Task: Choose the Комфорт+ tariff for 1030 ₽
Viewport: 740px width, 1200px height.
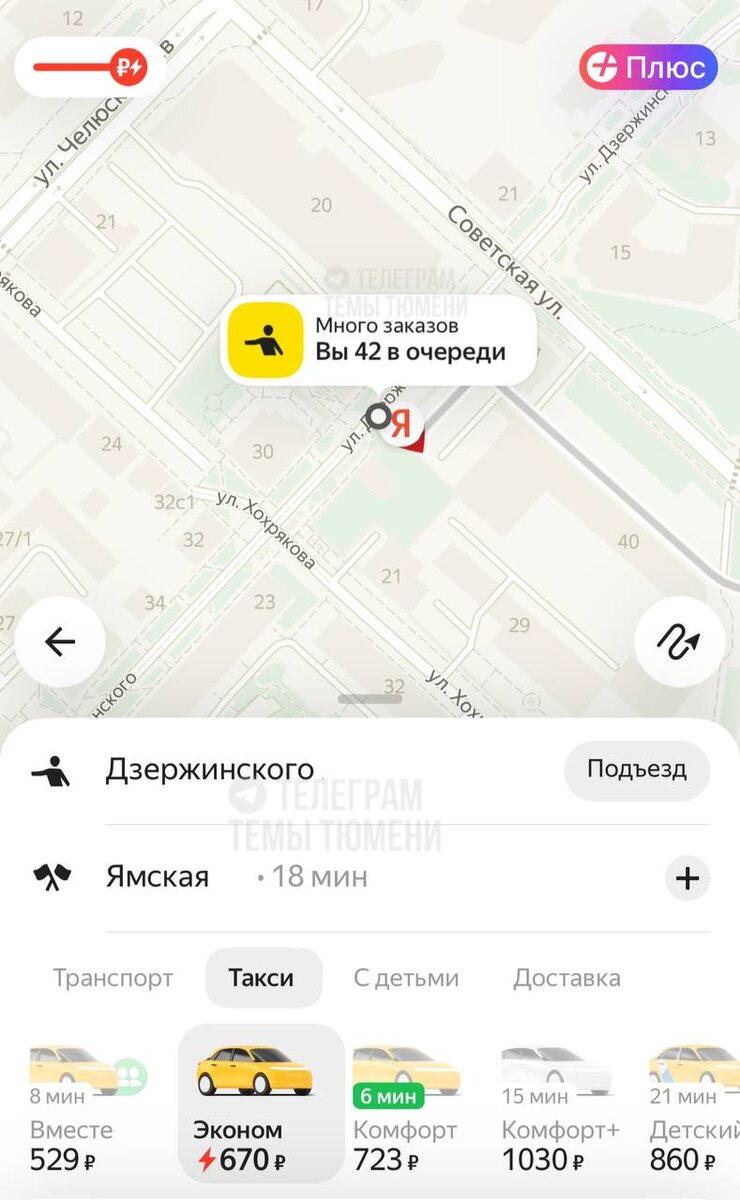Action: [x=560, y=1105]
